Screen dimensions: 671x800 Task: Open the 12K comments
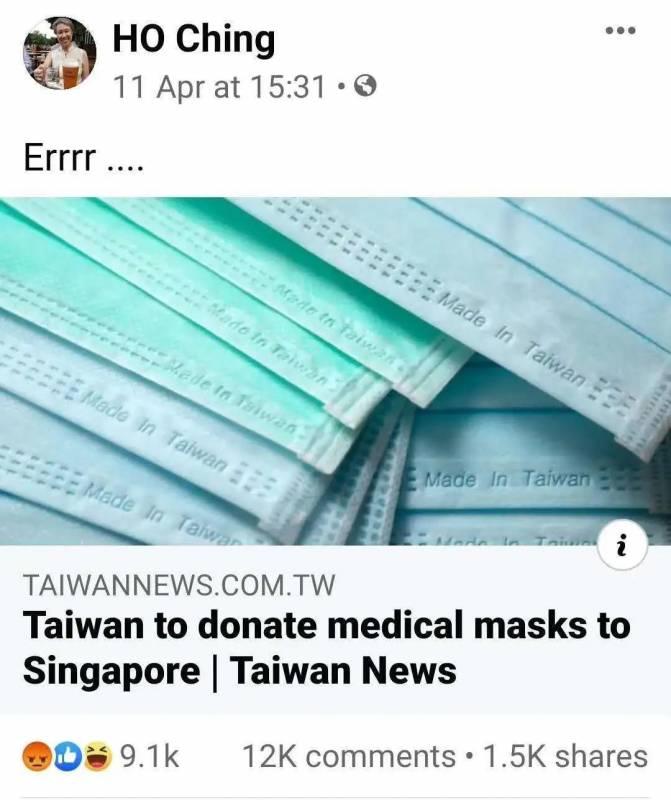tap(346, 756)
